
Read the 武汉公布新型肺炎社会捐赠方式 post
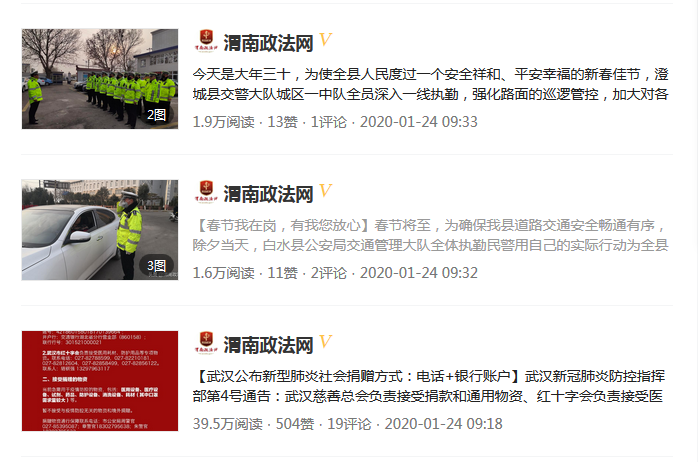[430, 386]
